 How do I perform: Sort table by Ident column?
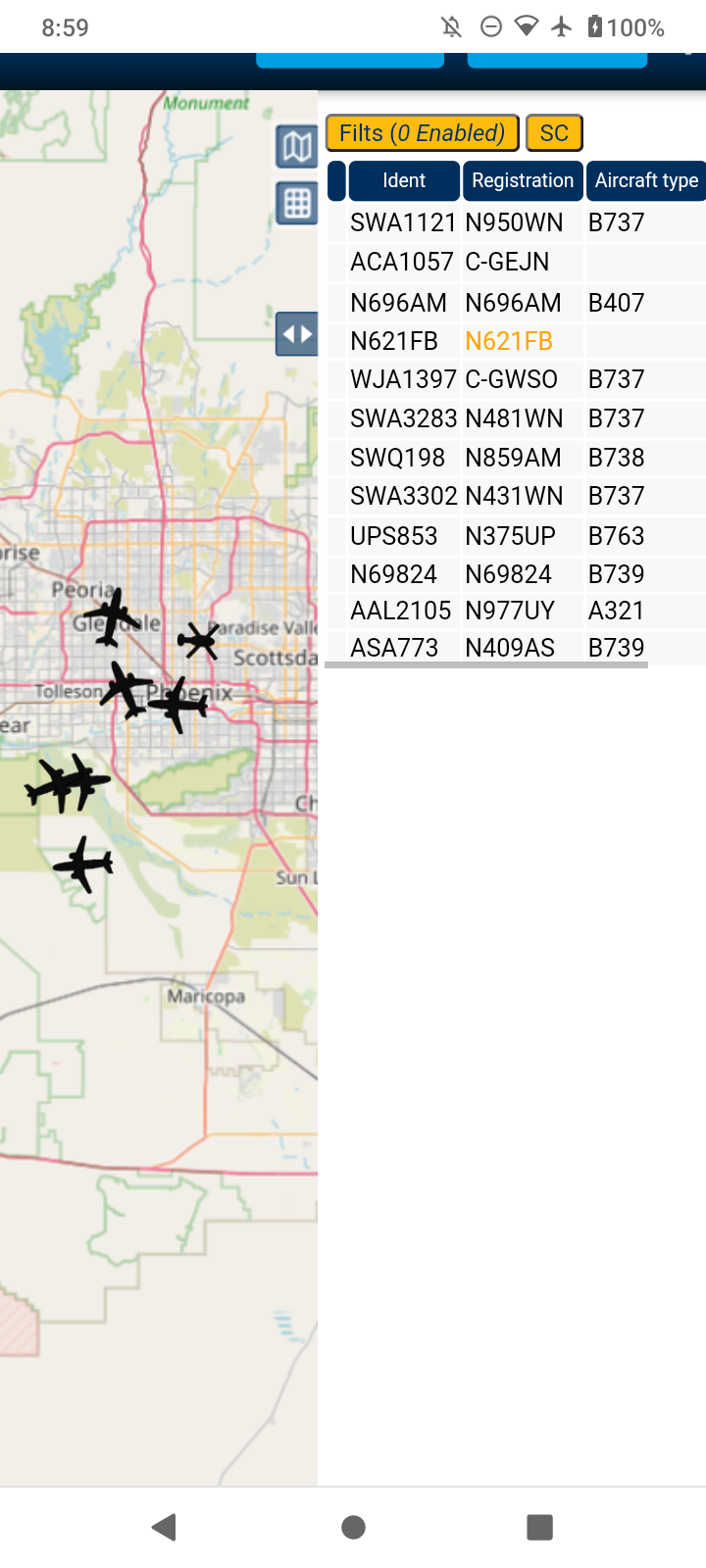pos(404,180)
